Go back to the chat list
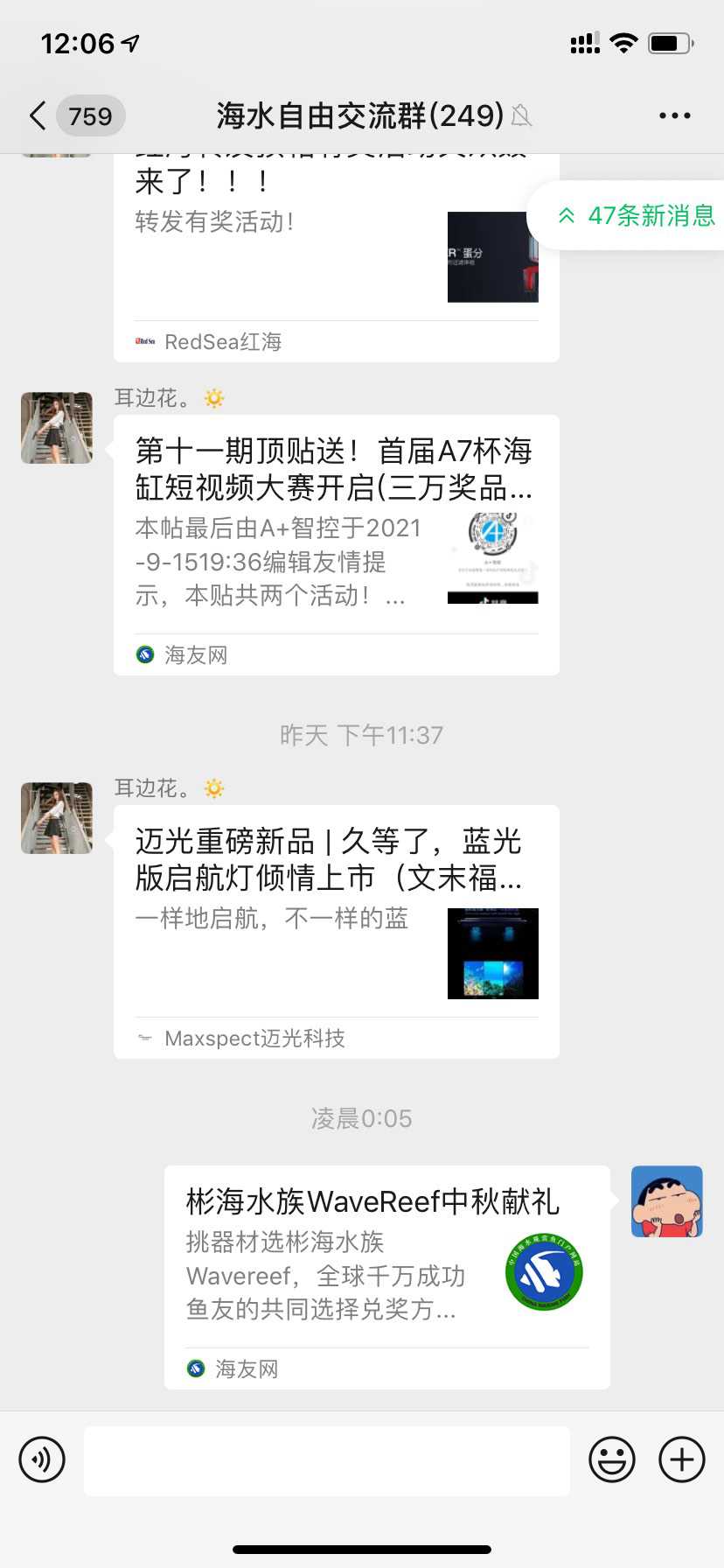724x1568 pixels. pyautogui.click(x=38, y=115)
